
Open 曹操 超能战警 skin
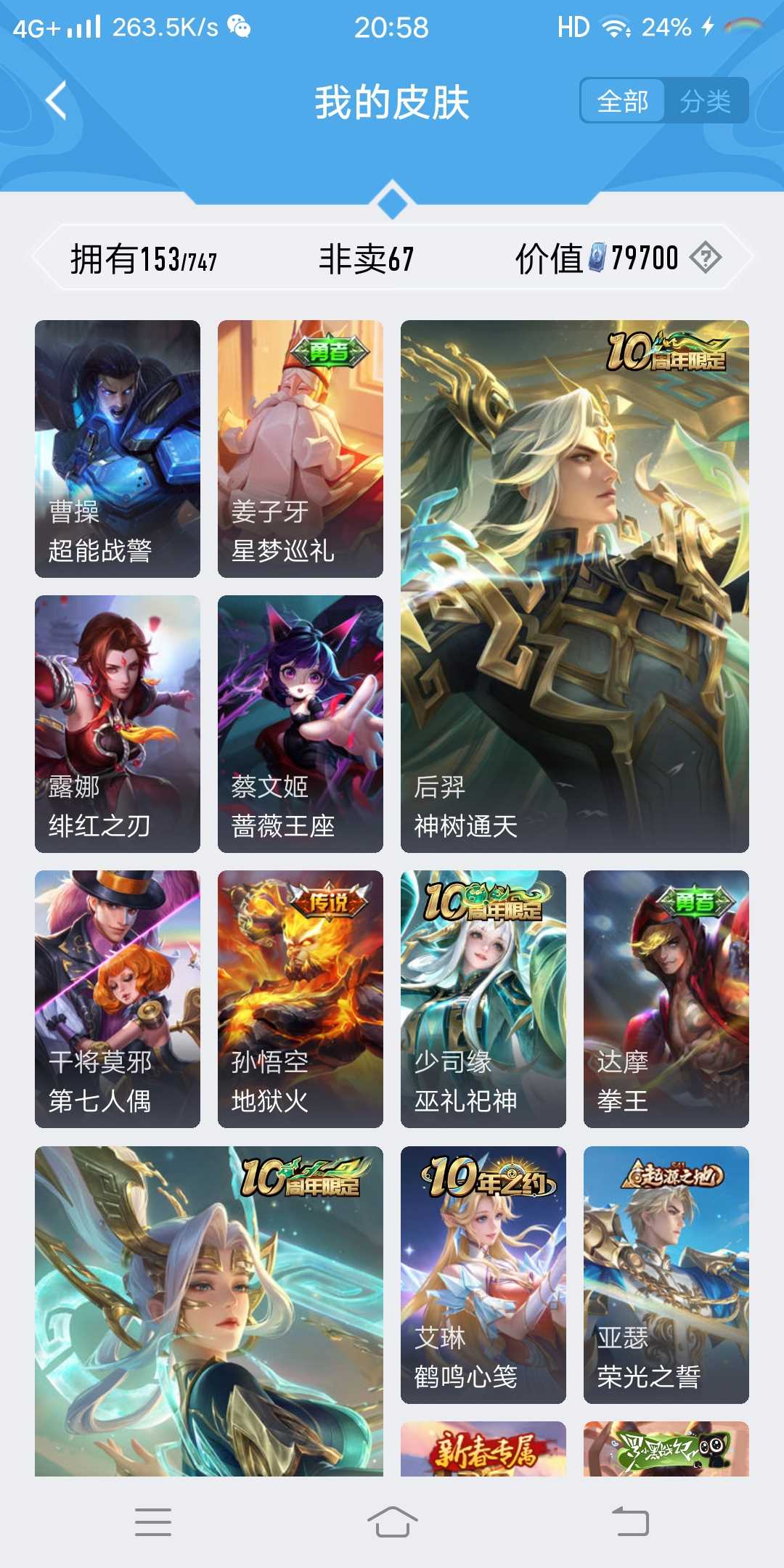(x=118, y=449)
